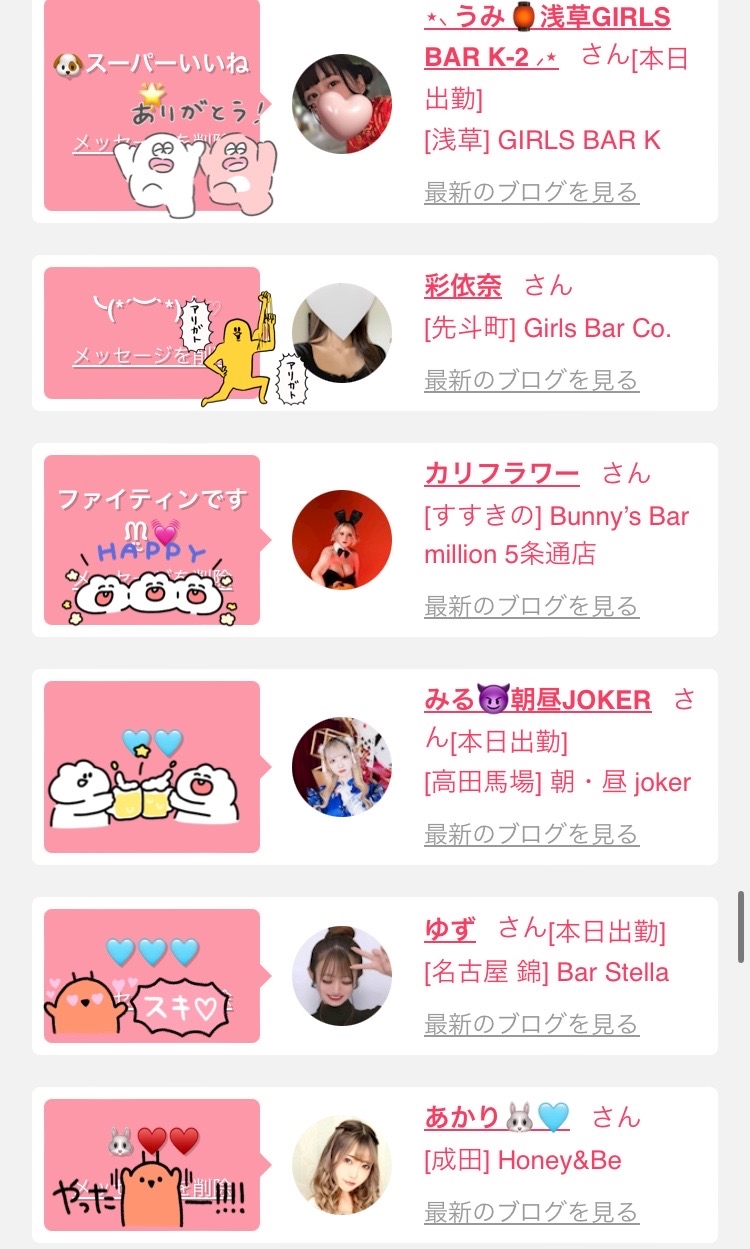Open 彩依奈 profile name link
Screen dimensions: 750x1249
(x=463, y=286)
